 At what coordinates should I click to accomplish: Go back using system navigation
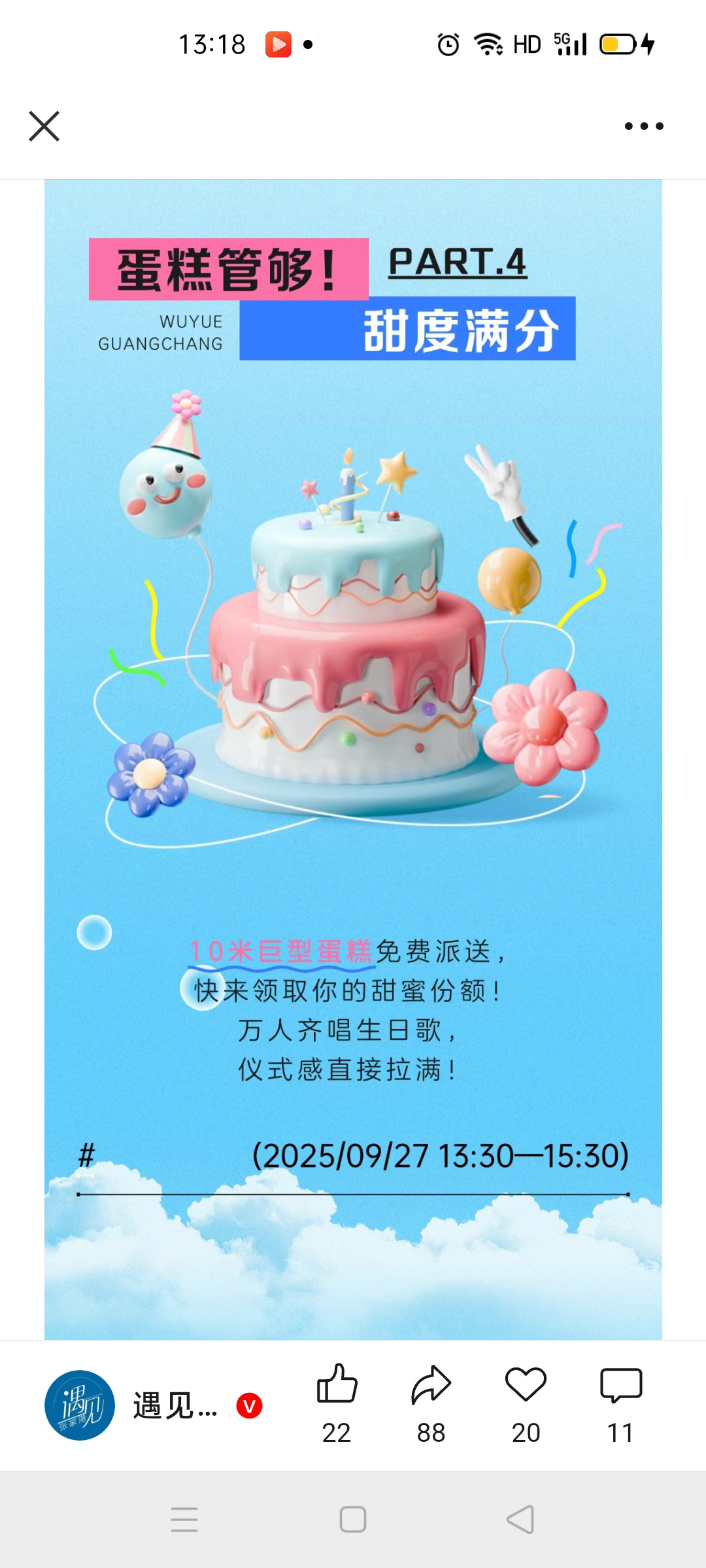click(521, 1520)
